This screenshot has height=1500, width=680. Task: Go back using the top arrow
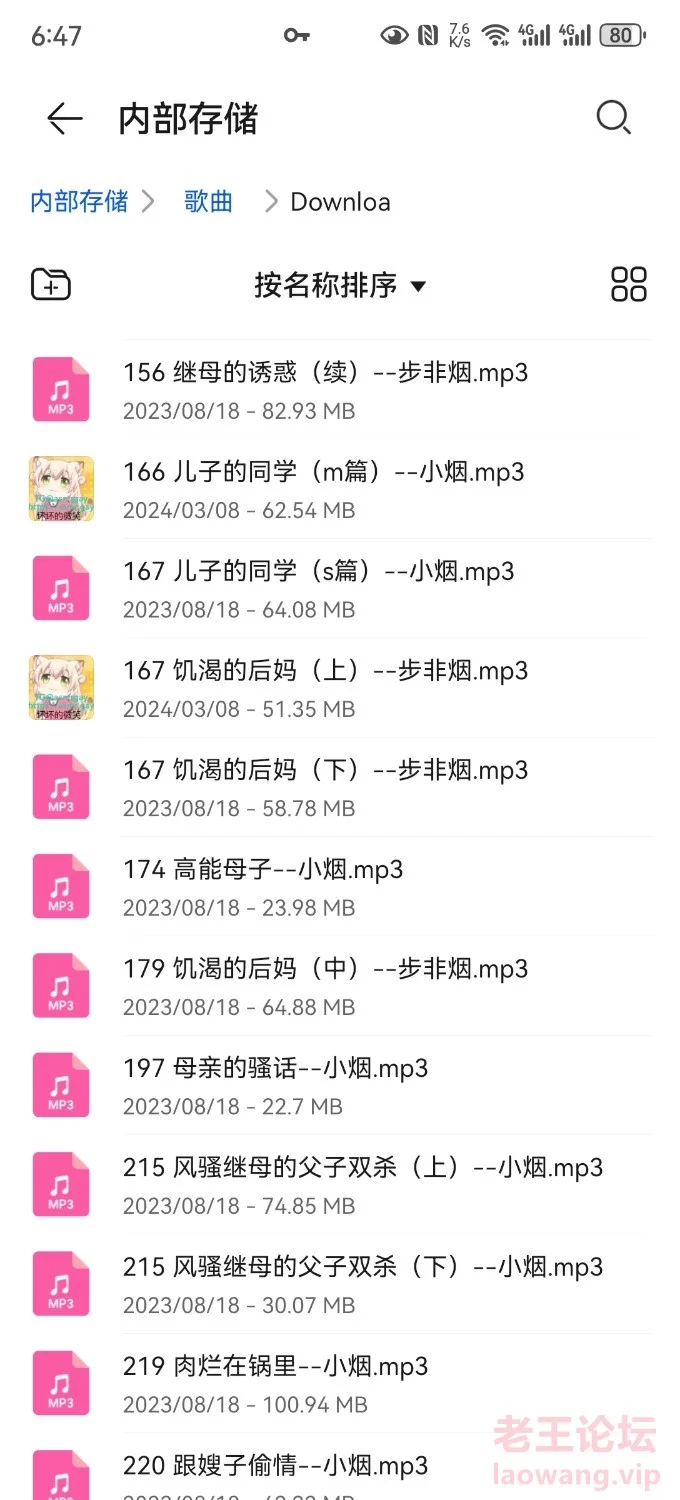pyautogui.click(x=64, y=119)
